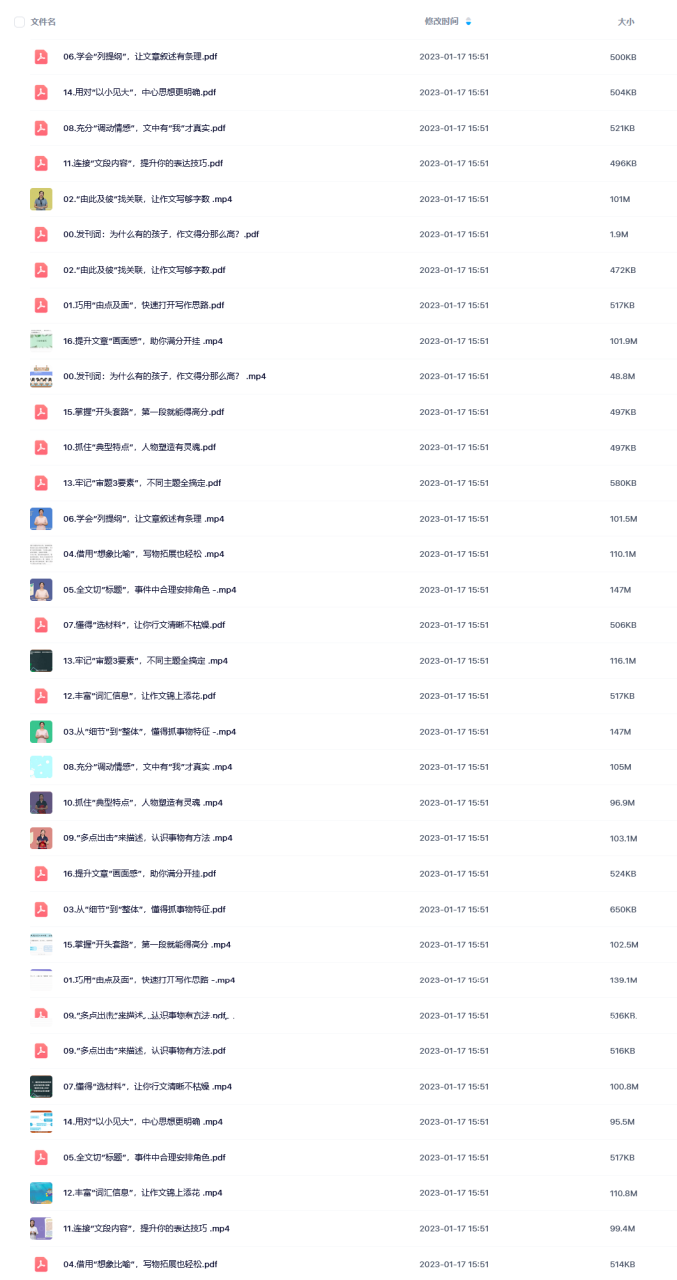
Task: Play 03.从"细节"到"整体" mp4 video
Action: (149, 732)
